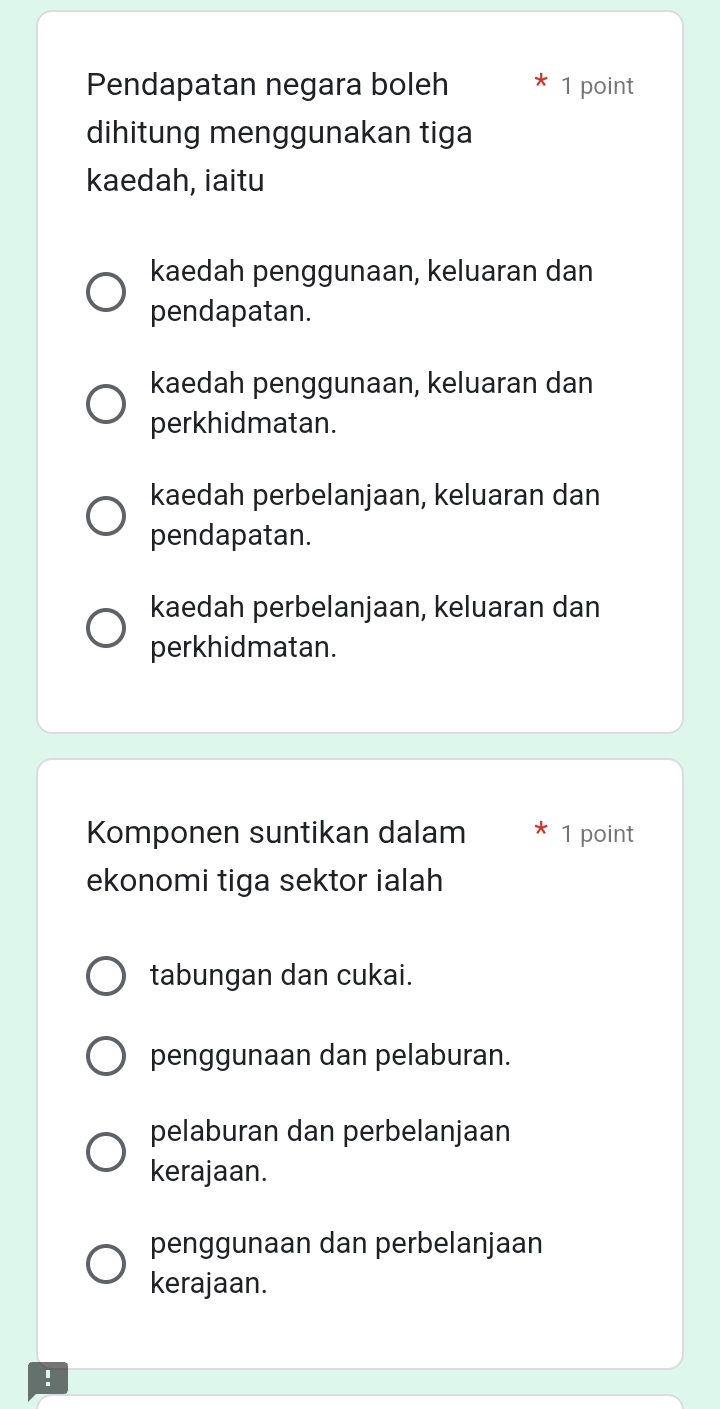The width and height of the screenshot is (720, 1409).
Task: Select 'tabungan dan cukai' option
Action: tap(106, 976)
